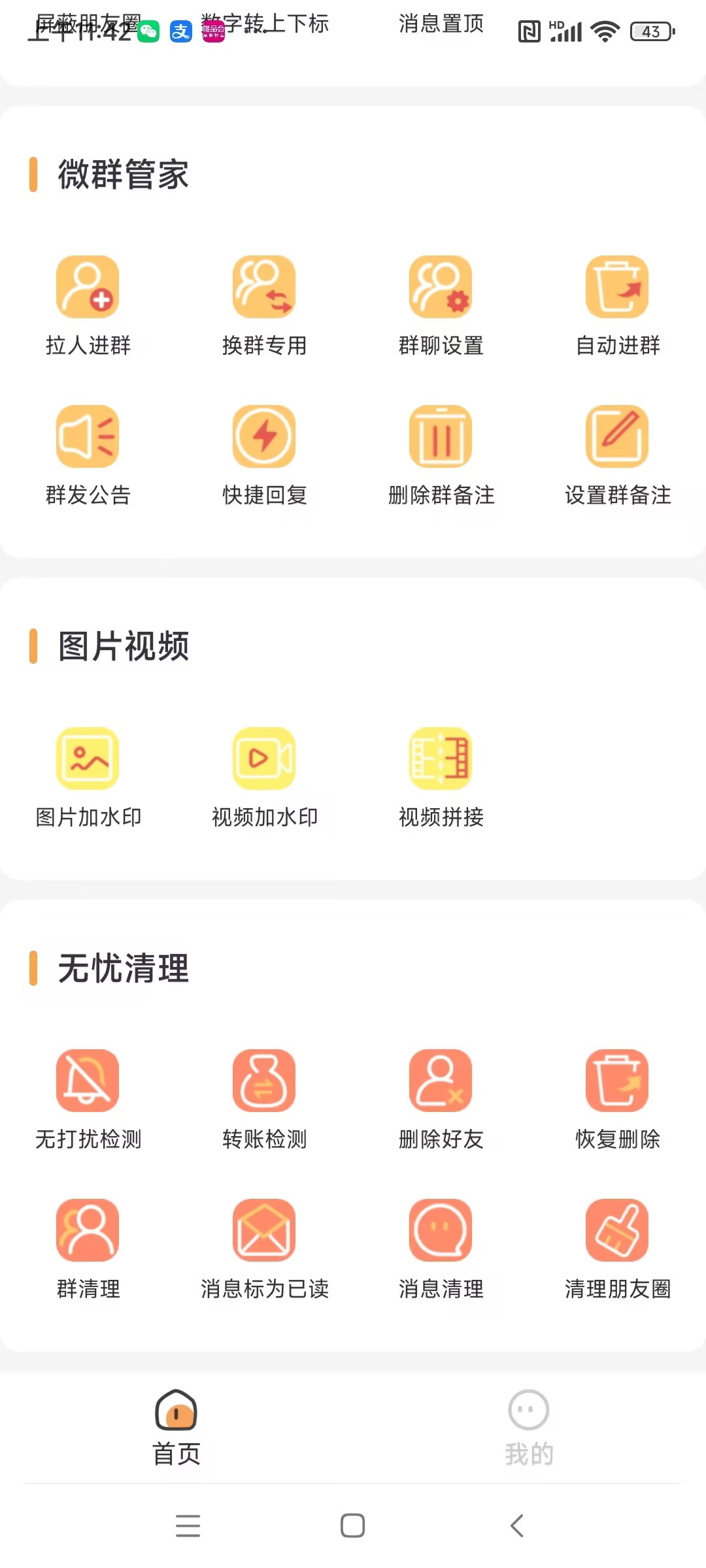Open 恢复删除
Viewport: 706px width, 1568px height.
[x=617, y=1100]
